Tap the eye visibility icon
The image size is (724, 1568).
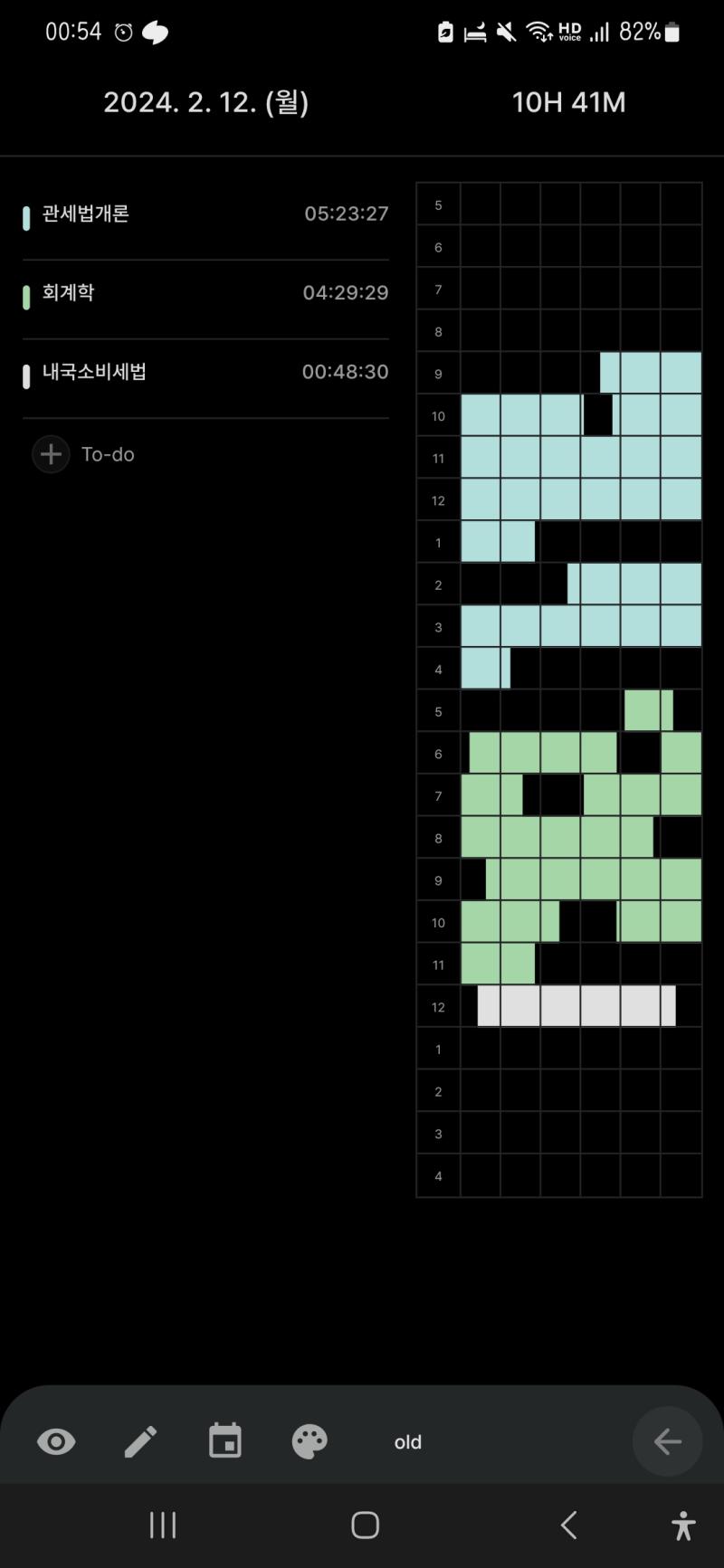pos(56,1441)
